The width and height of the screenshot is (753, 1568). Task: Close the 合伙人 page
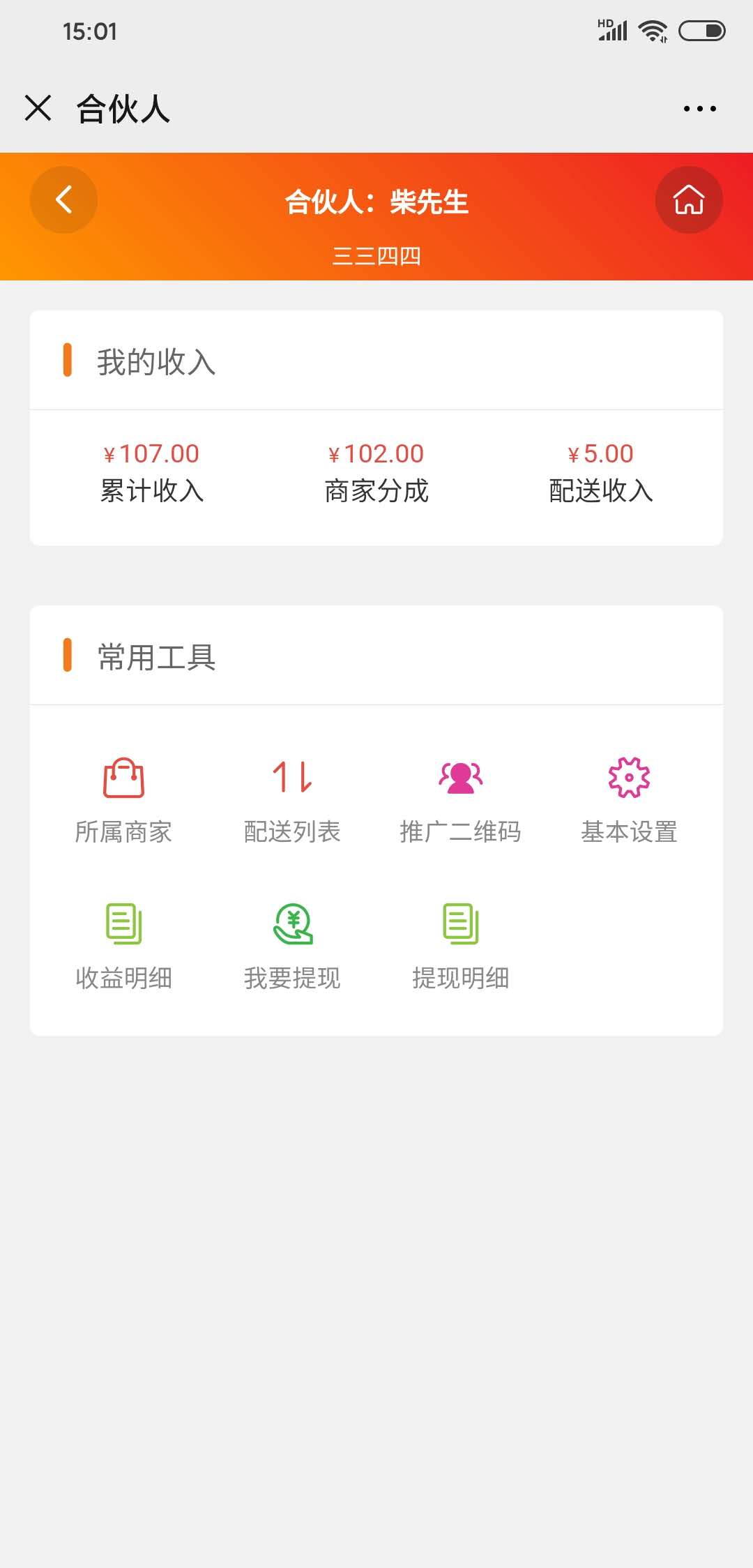tap(38, 108)
